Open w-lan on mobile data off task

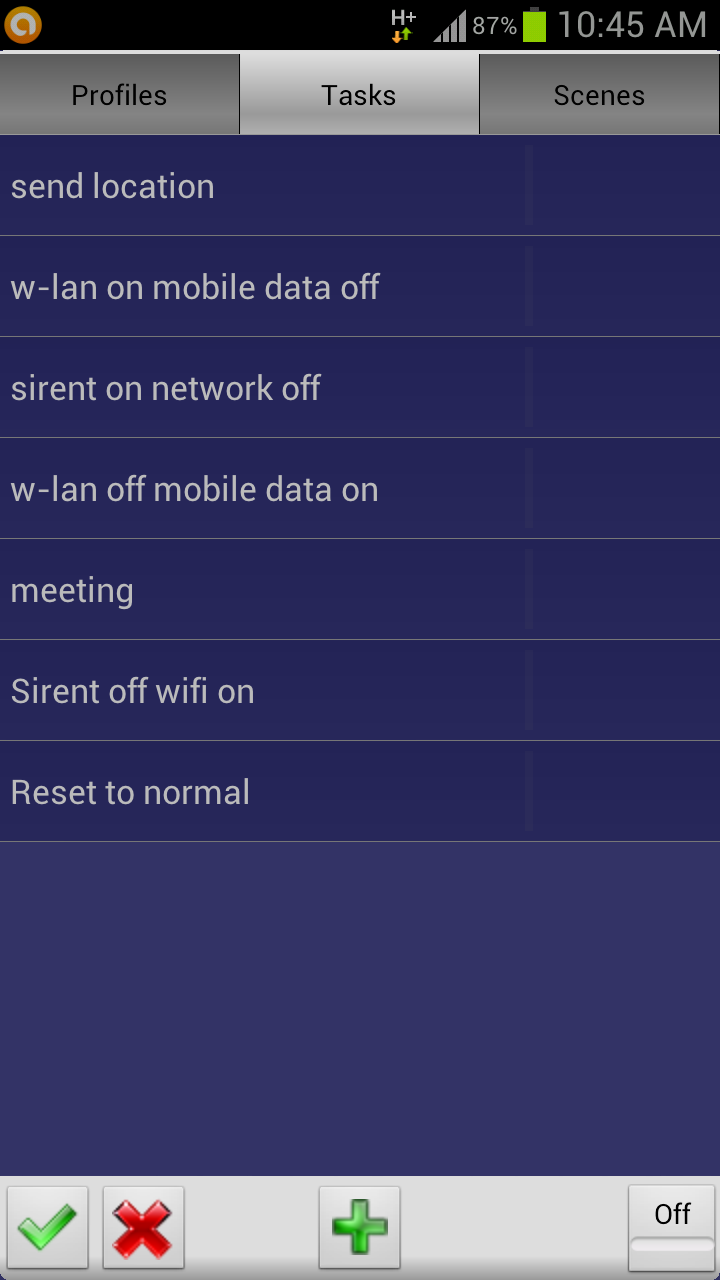(x=360, y=287)
